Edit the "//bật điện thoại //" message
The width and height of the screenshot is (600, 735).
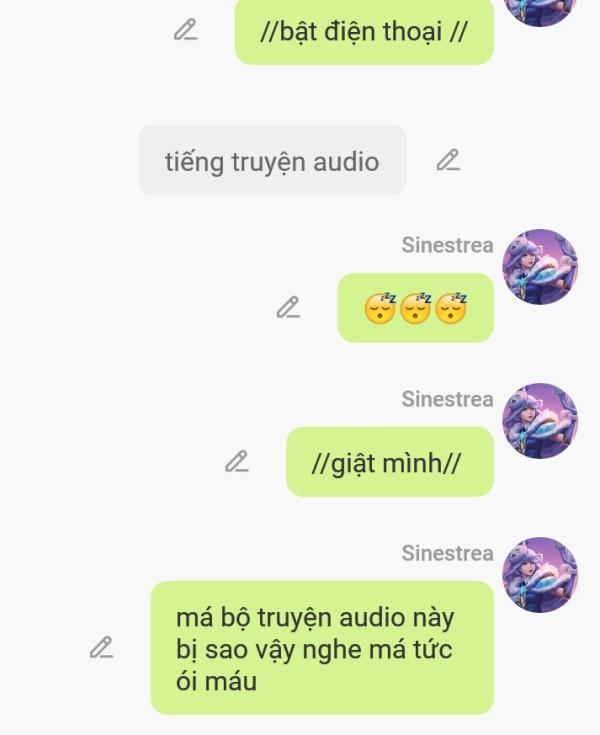coord(185,30)
